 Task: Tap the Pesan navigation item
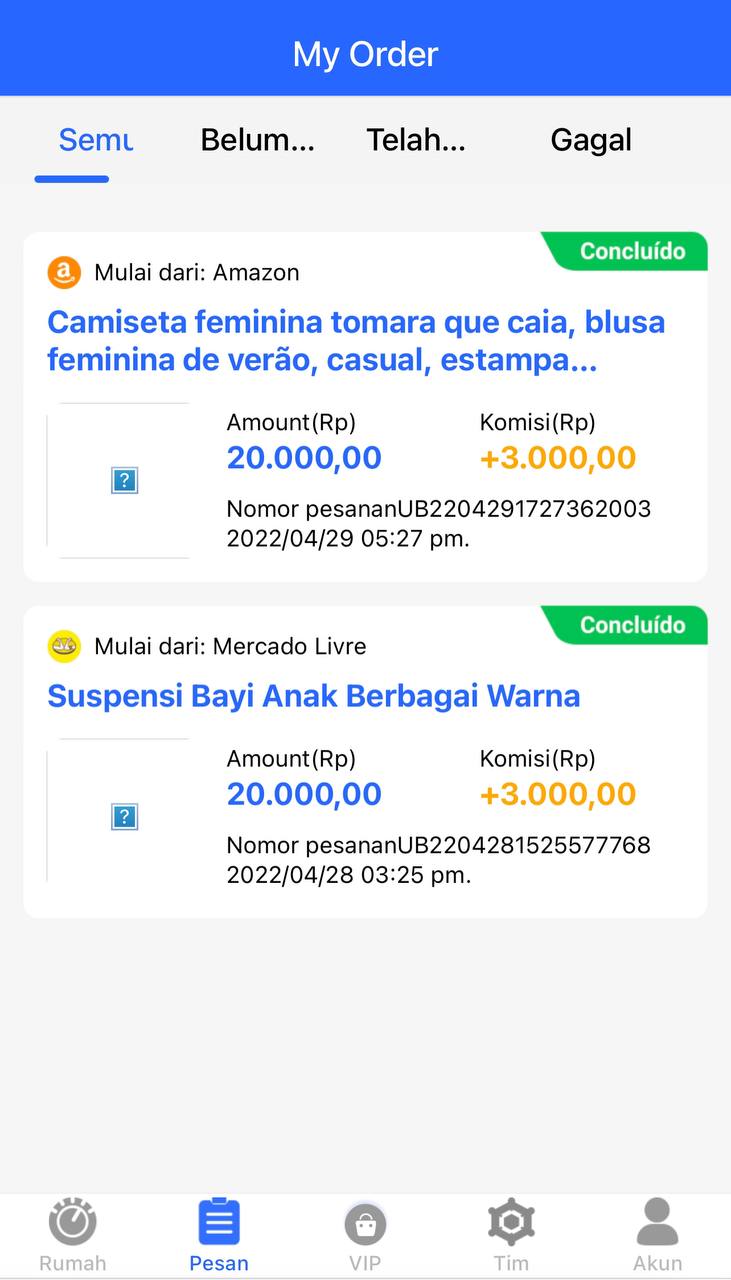(x=219, y=1235)
